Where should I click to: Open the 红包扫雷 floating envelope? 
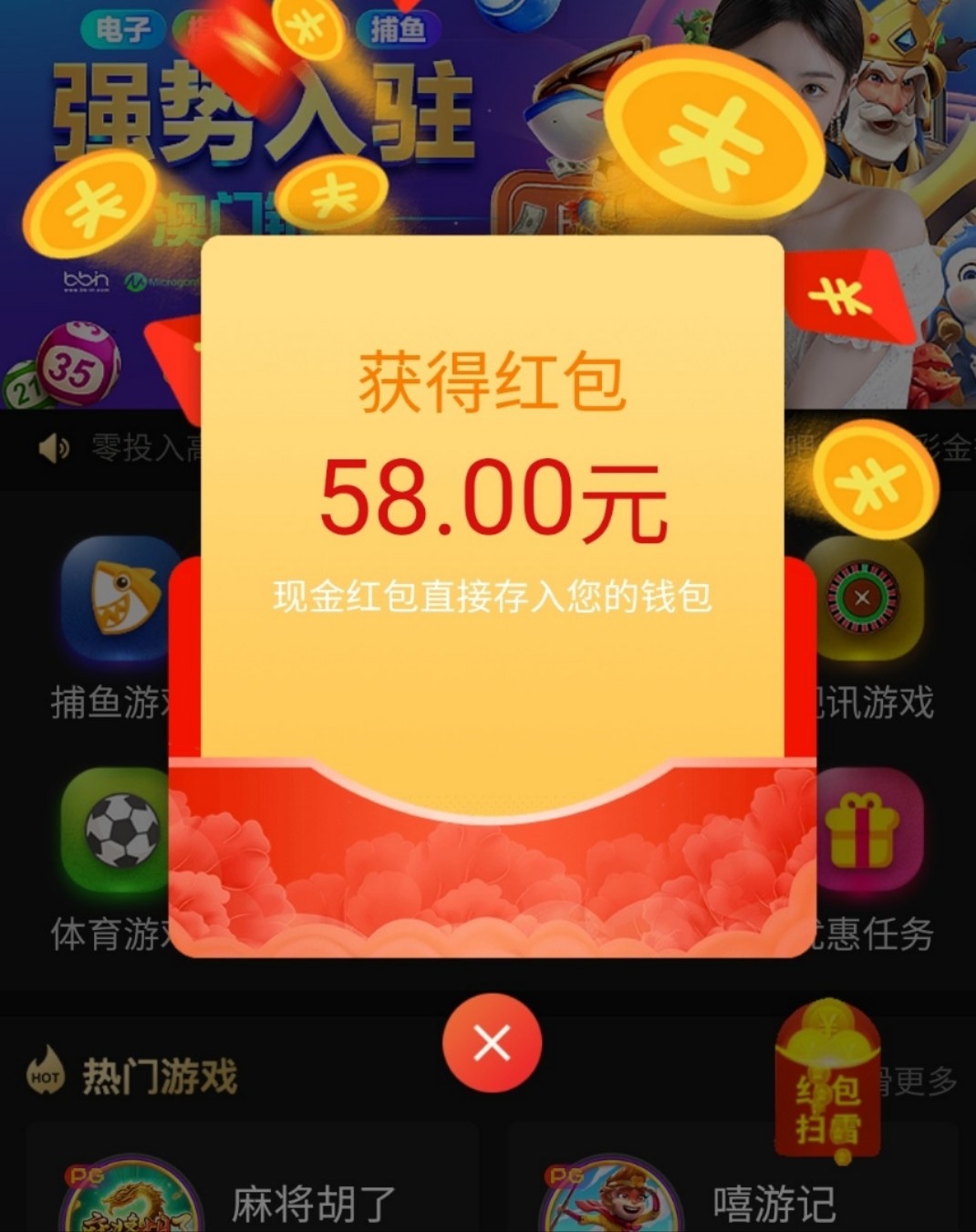pos(827,1084)
